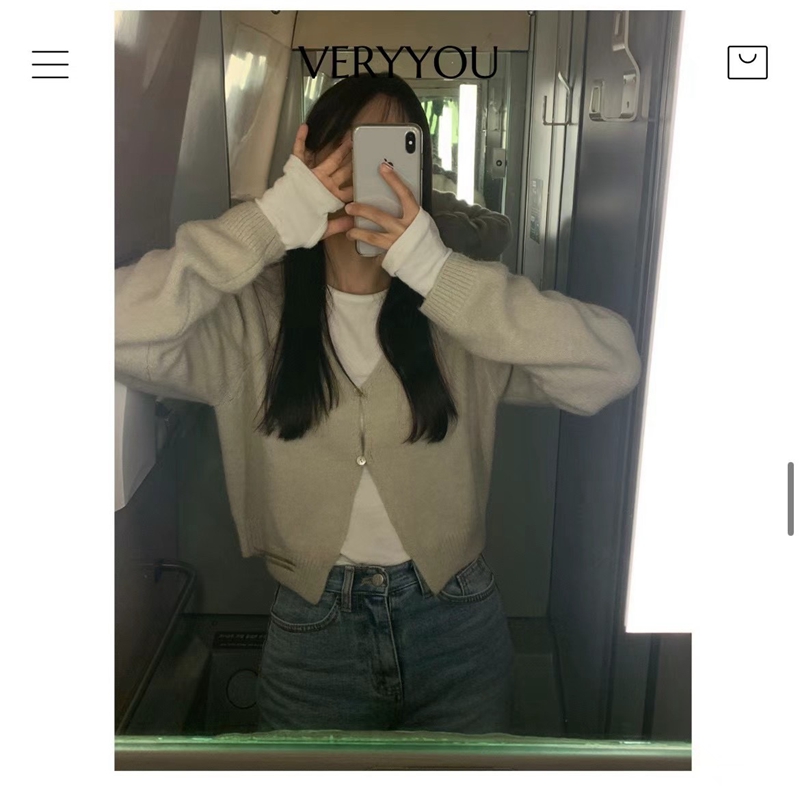Viewport: 800px width, 786px height.
Task: Open the hamburger menu
Action: pyautogui.click(x=50, y=64)
